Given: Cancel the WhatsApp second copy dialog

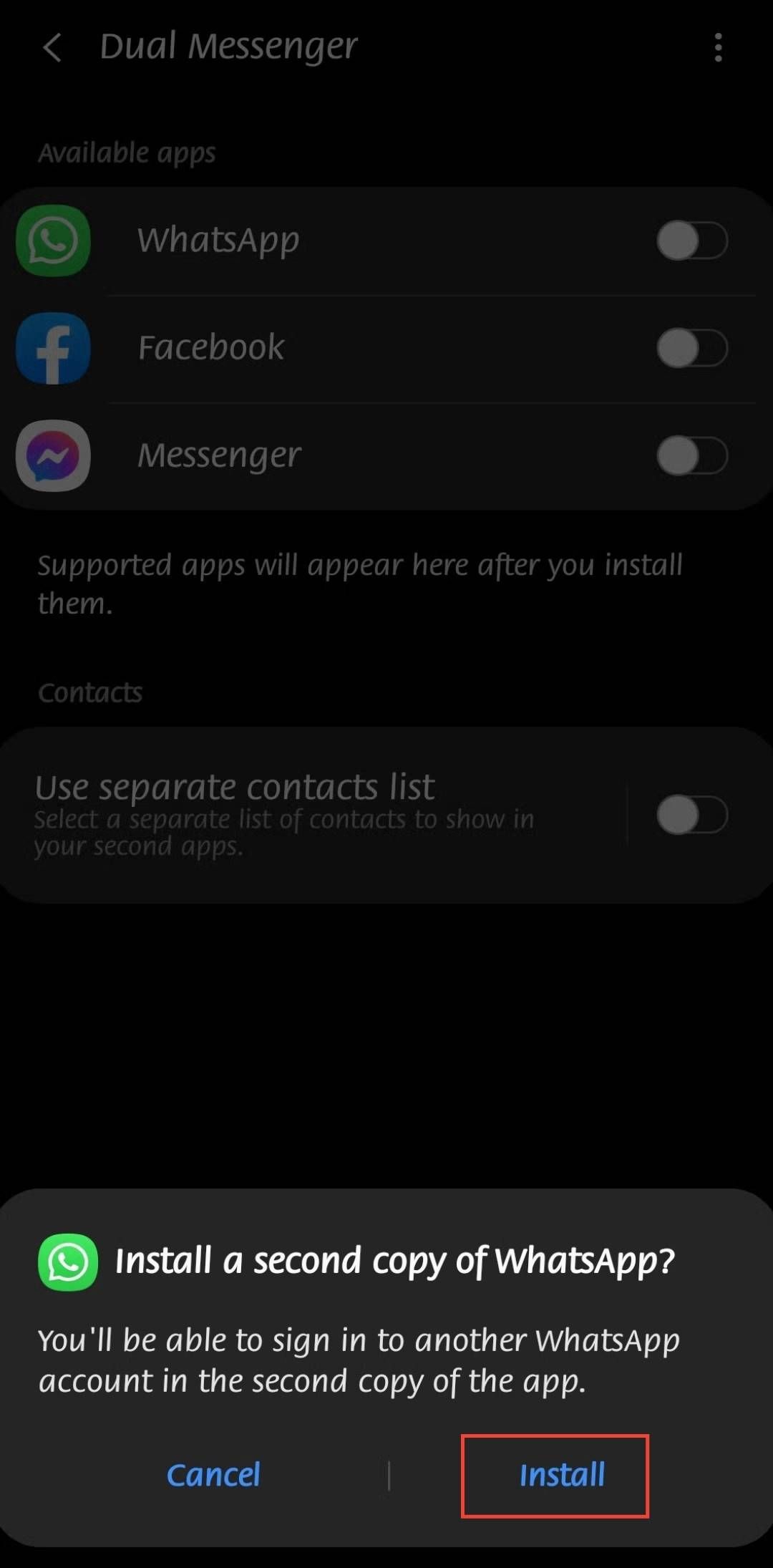Looking at the screenshot, I should [213, 1475].
